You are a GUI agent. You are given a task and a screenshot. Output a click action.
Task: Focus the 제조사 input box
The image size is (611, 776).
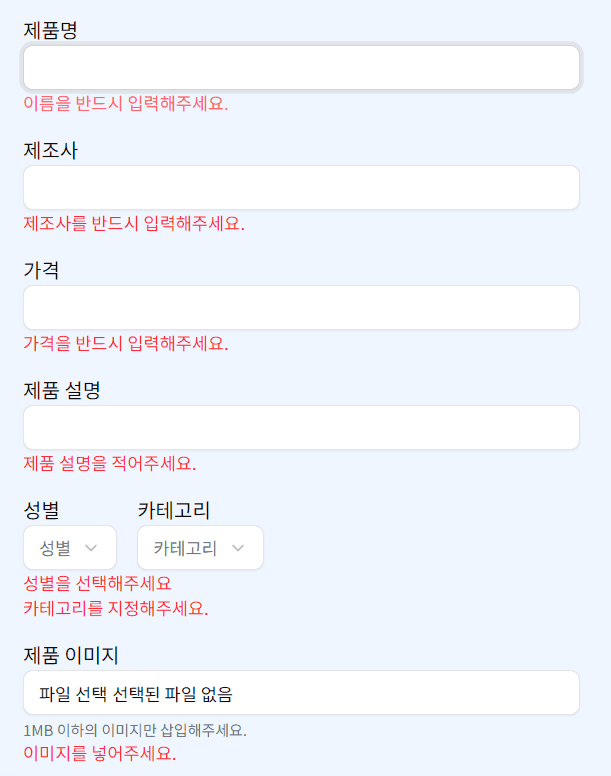301,188
